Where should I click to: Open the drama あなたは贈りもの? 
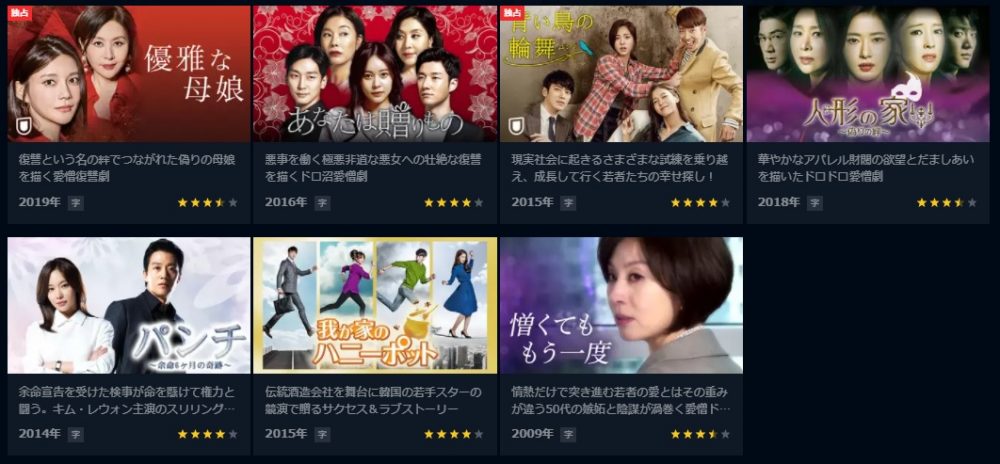click(x=375, y=75)
